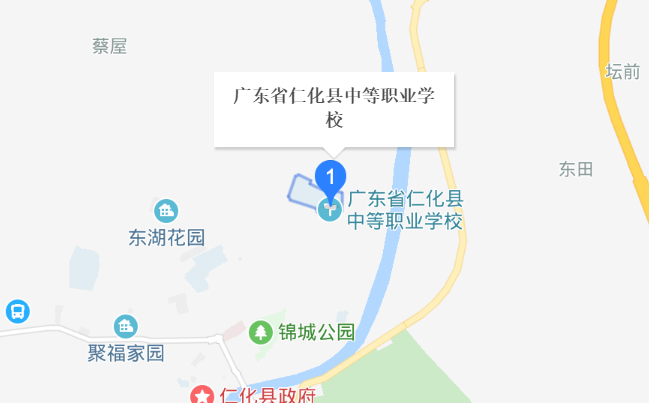This screenshot has height=403, width=649.
Task: Tap the 仁化县政府 star marker
Action: click(x=203, y=394)
